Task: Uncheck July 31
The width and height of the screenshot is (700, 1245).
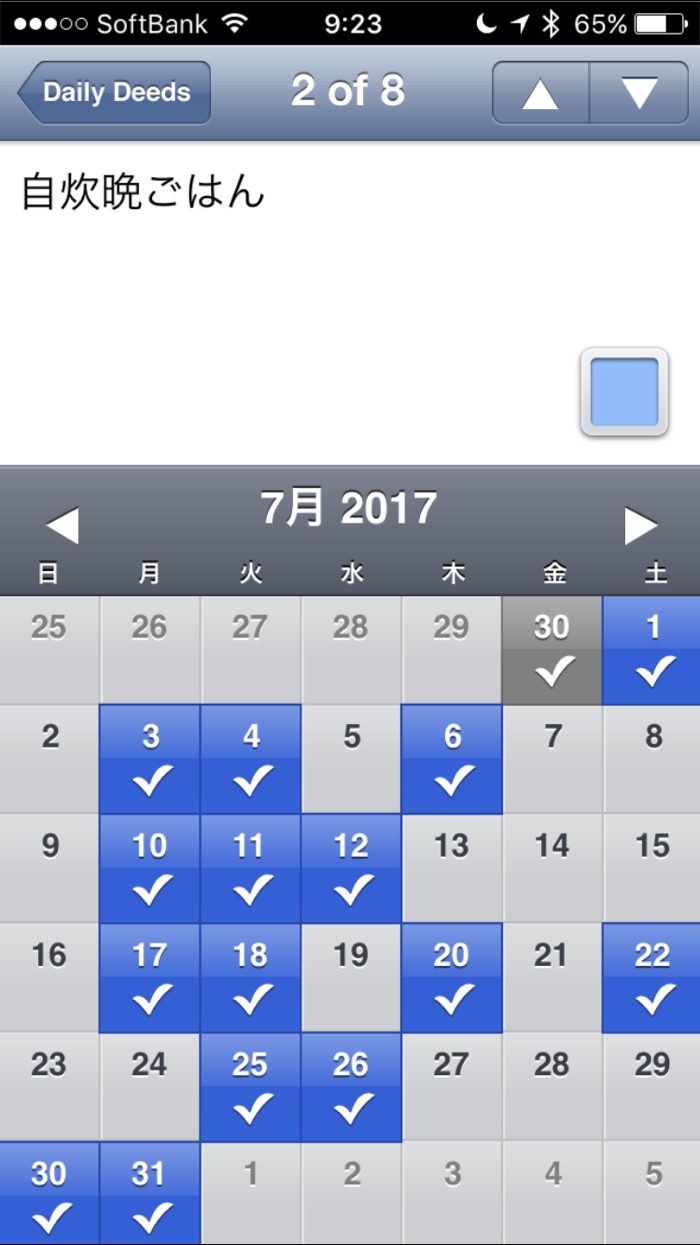Action: [x=150, y=1194]
